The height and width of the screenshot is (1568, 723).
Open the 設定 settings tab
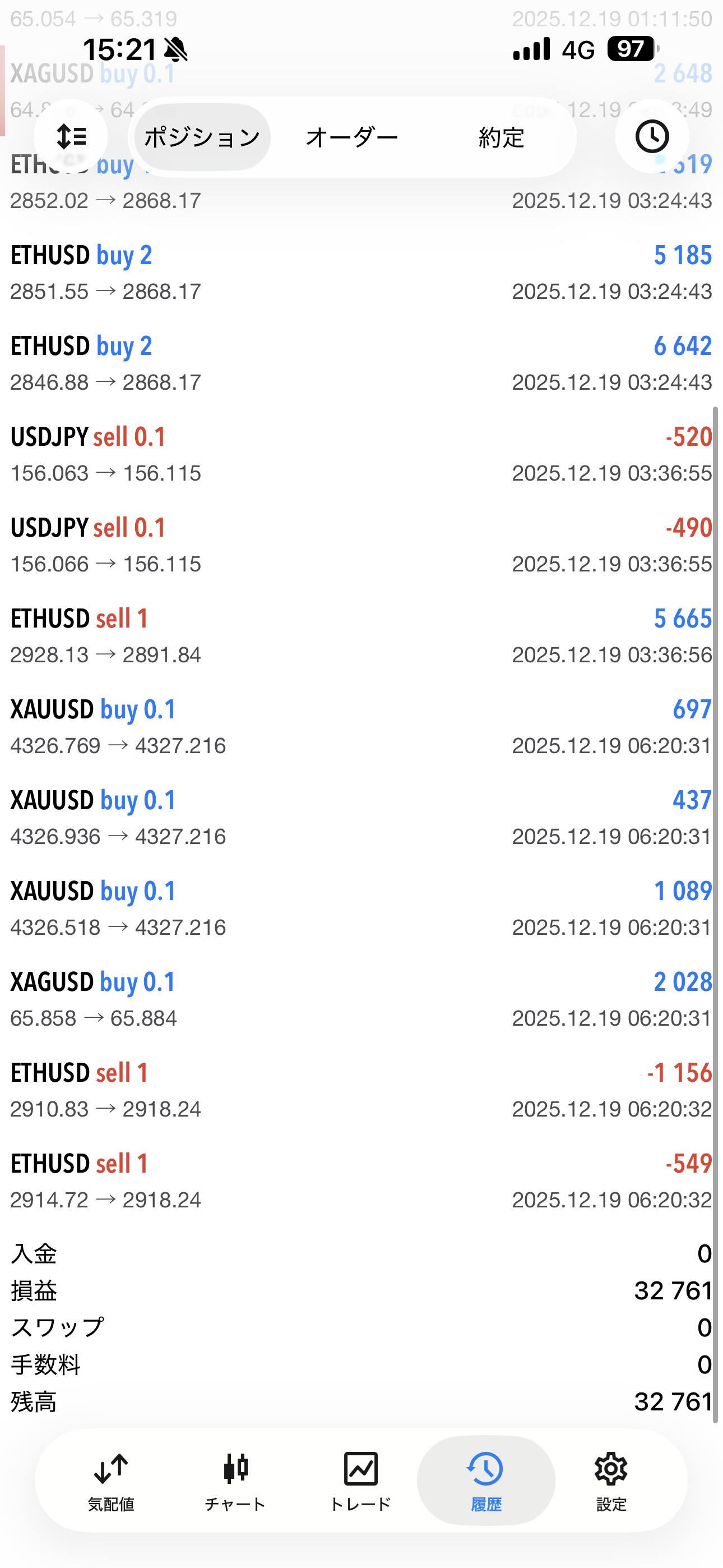pos(611,1481)
